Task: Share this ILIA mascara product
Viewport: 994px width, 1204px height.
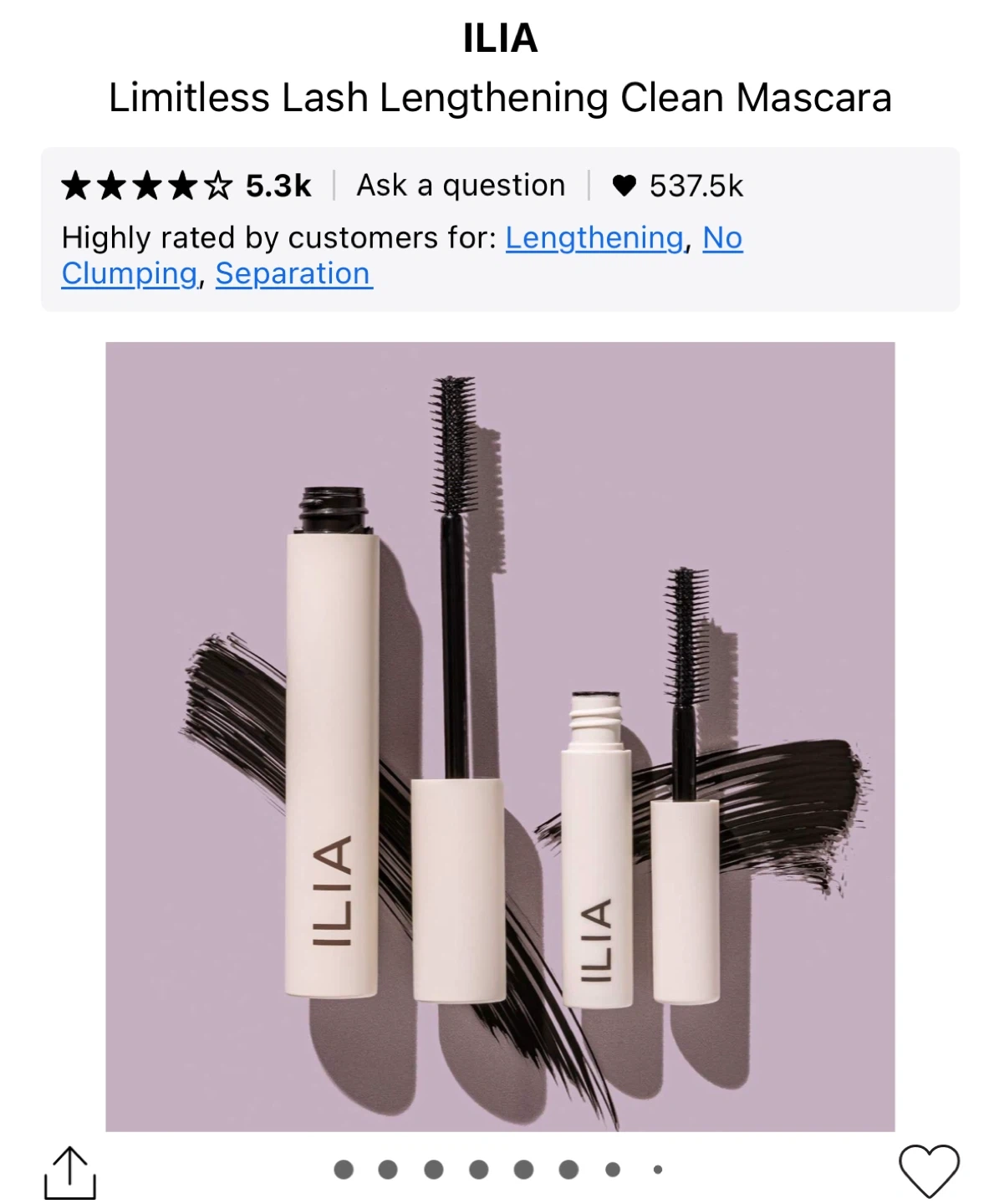Action: [69, 1171]
